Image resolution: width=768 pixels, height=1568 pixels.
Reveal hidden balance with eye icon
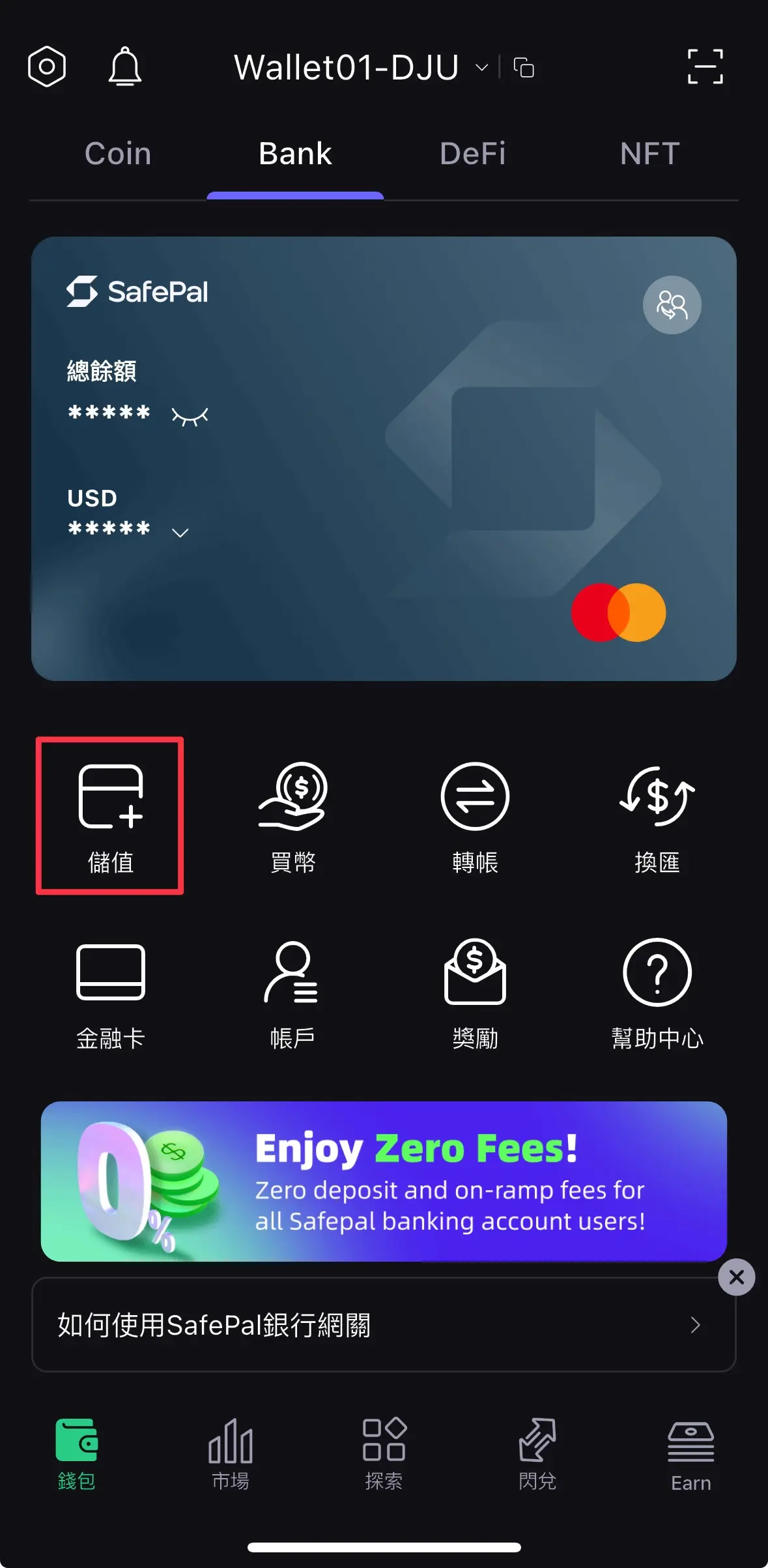(190, 415)
